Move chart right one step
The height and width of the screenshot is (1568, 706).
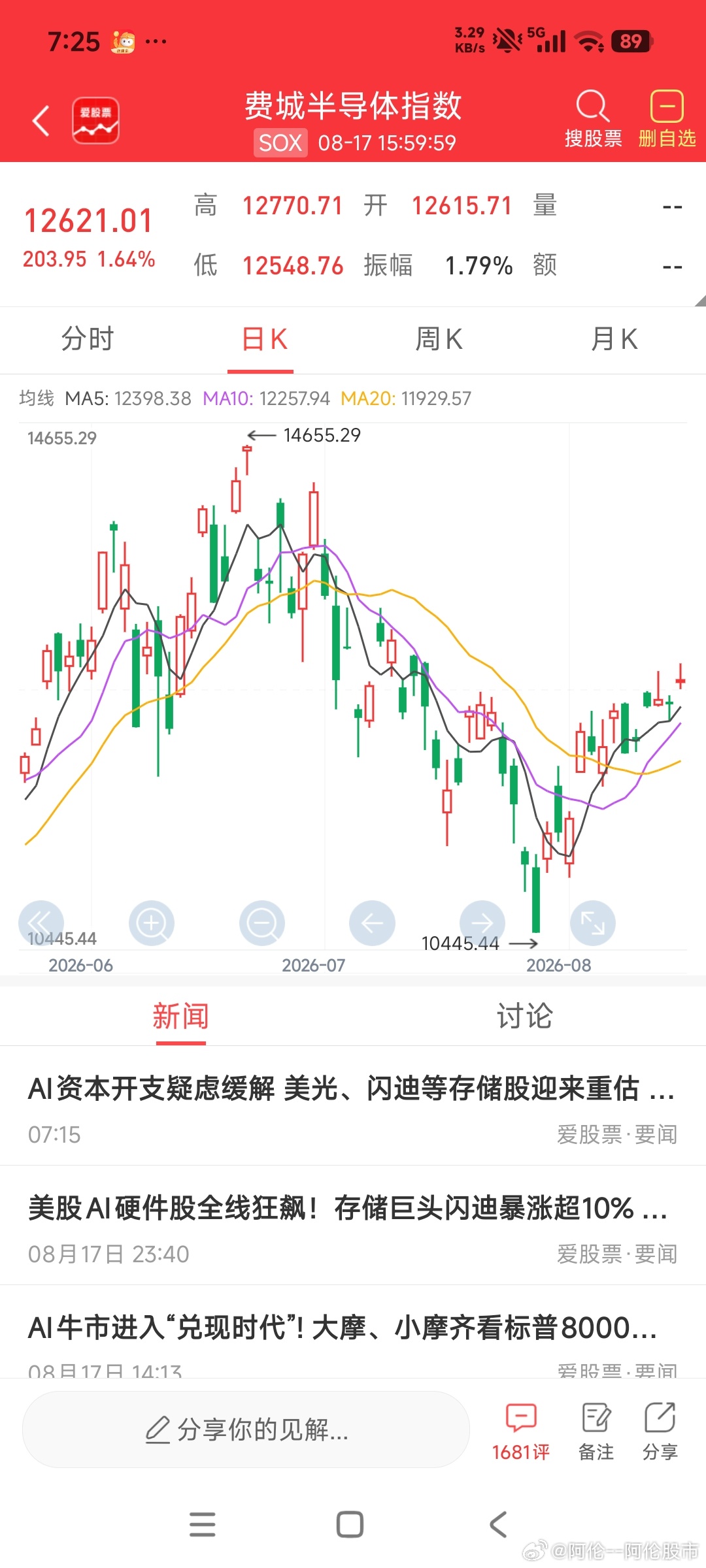pos(482,923)
